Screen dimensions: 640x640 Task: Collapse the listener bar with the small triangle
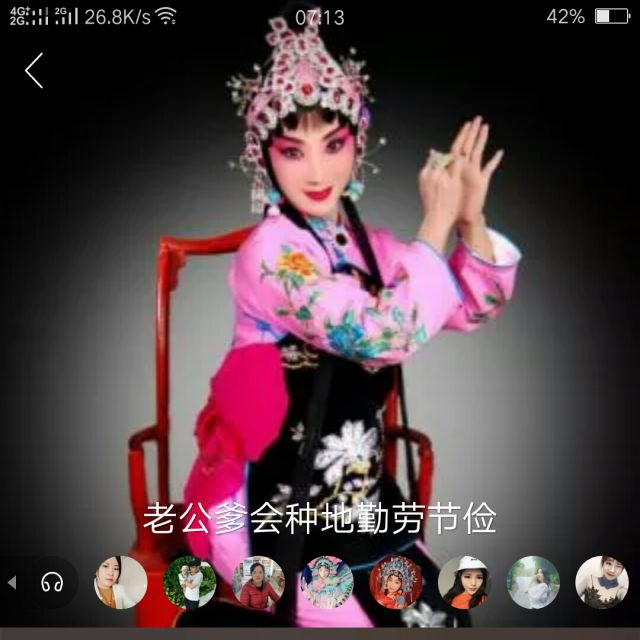[x=12, y=583]
